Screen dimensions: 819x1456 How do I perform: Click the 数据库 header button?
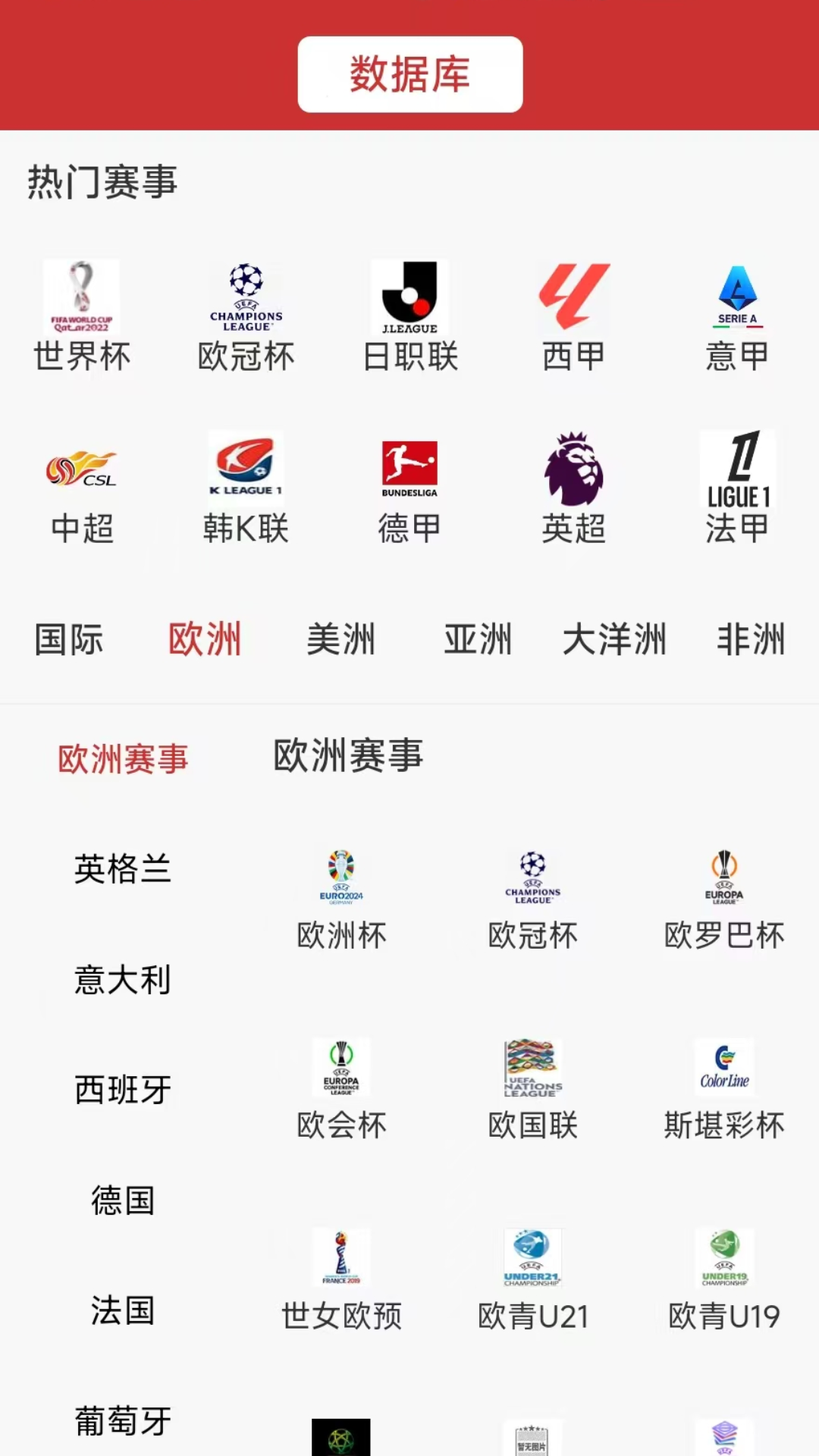tap(409, 73)
